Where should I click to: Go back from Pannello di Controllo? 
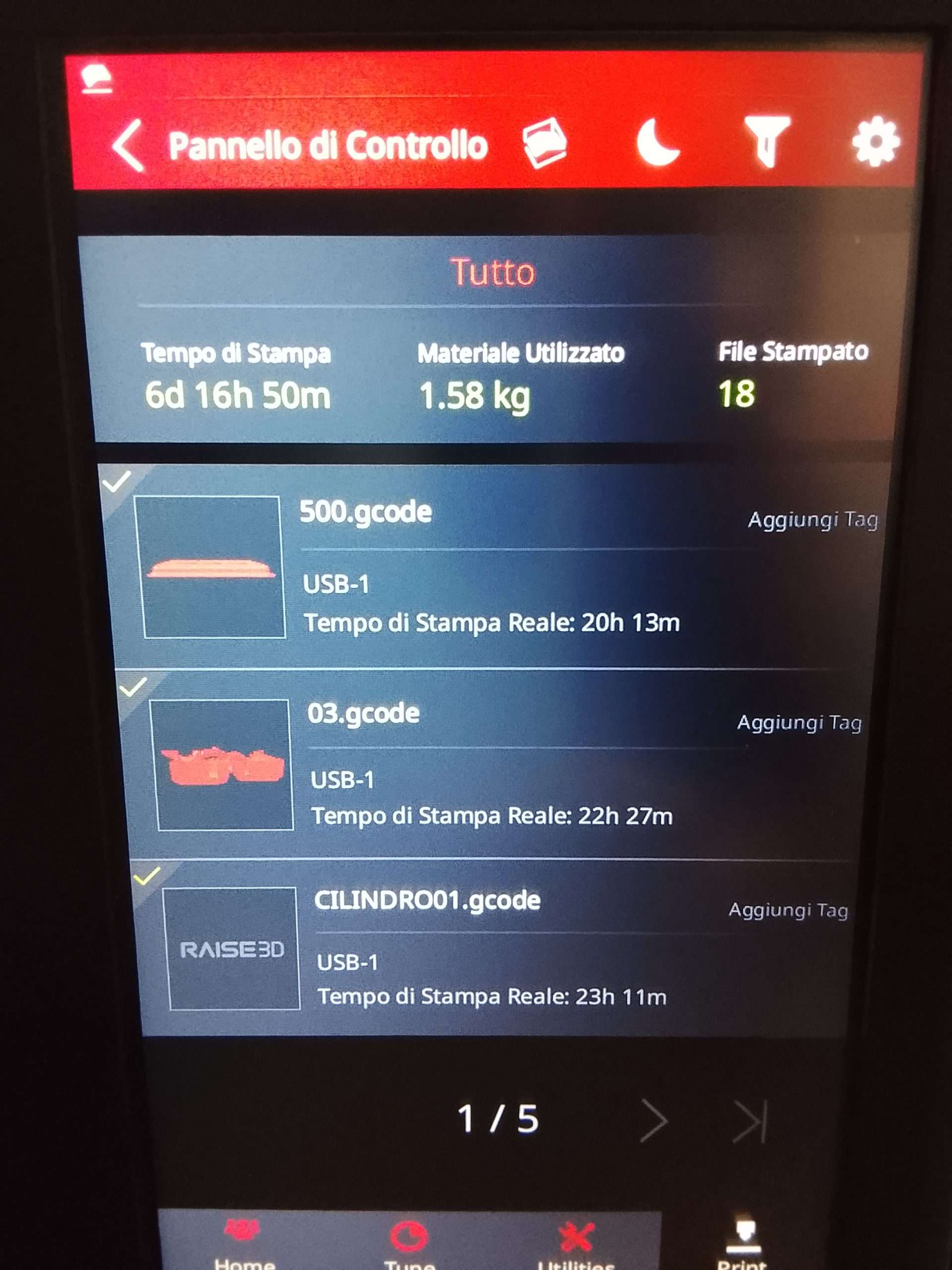128,145
